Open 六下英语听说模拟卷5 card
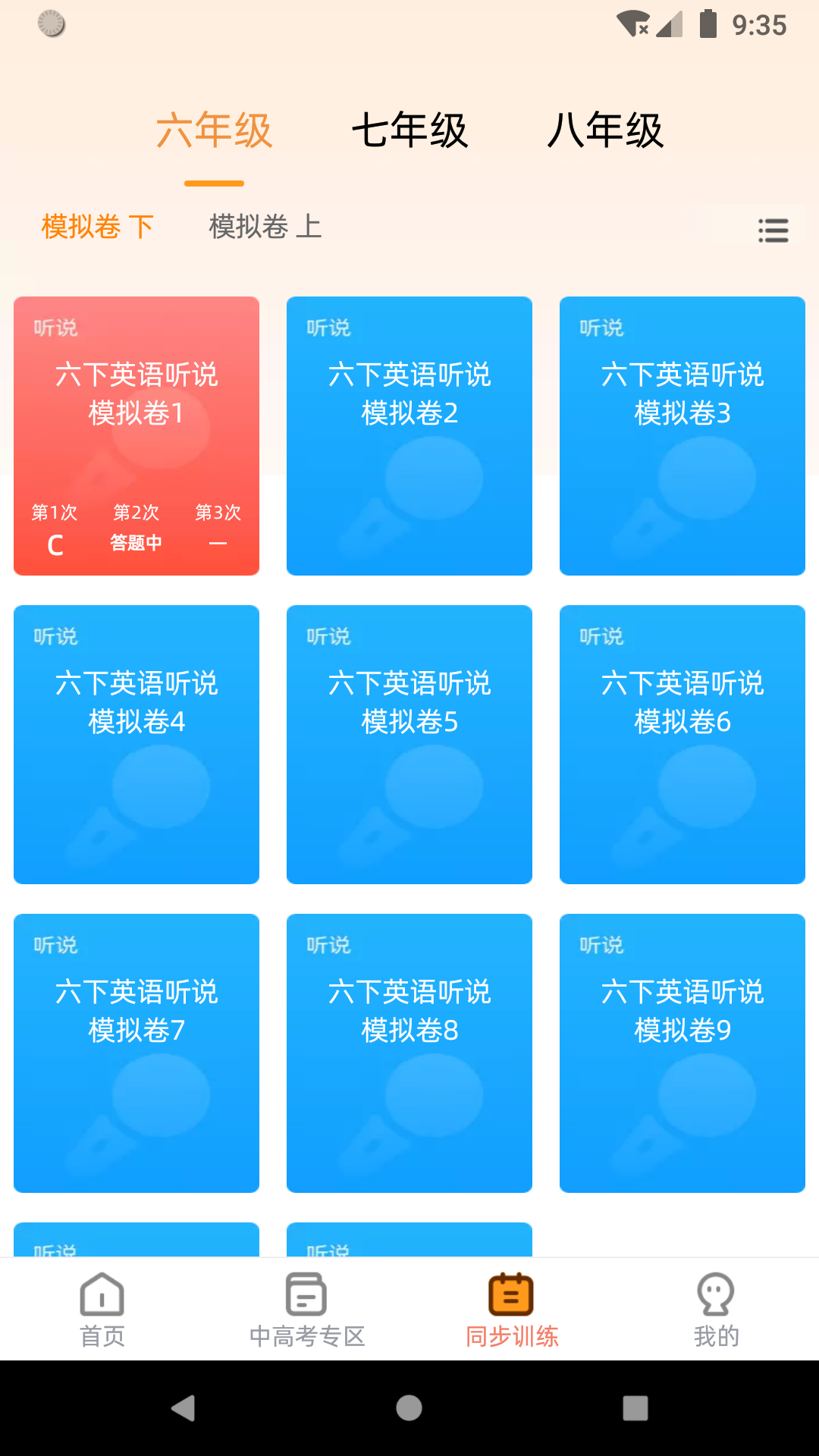The width and height of the screenshot is (819, 1456). click(409, 743)
